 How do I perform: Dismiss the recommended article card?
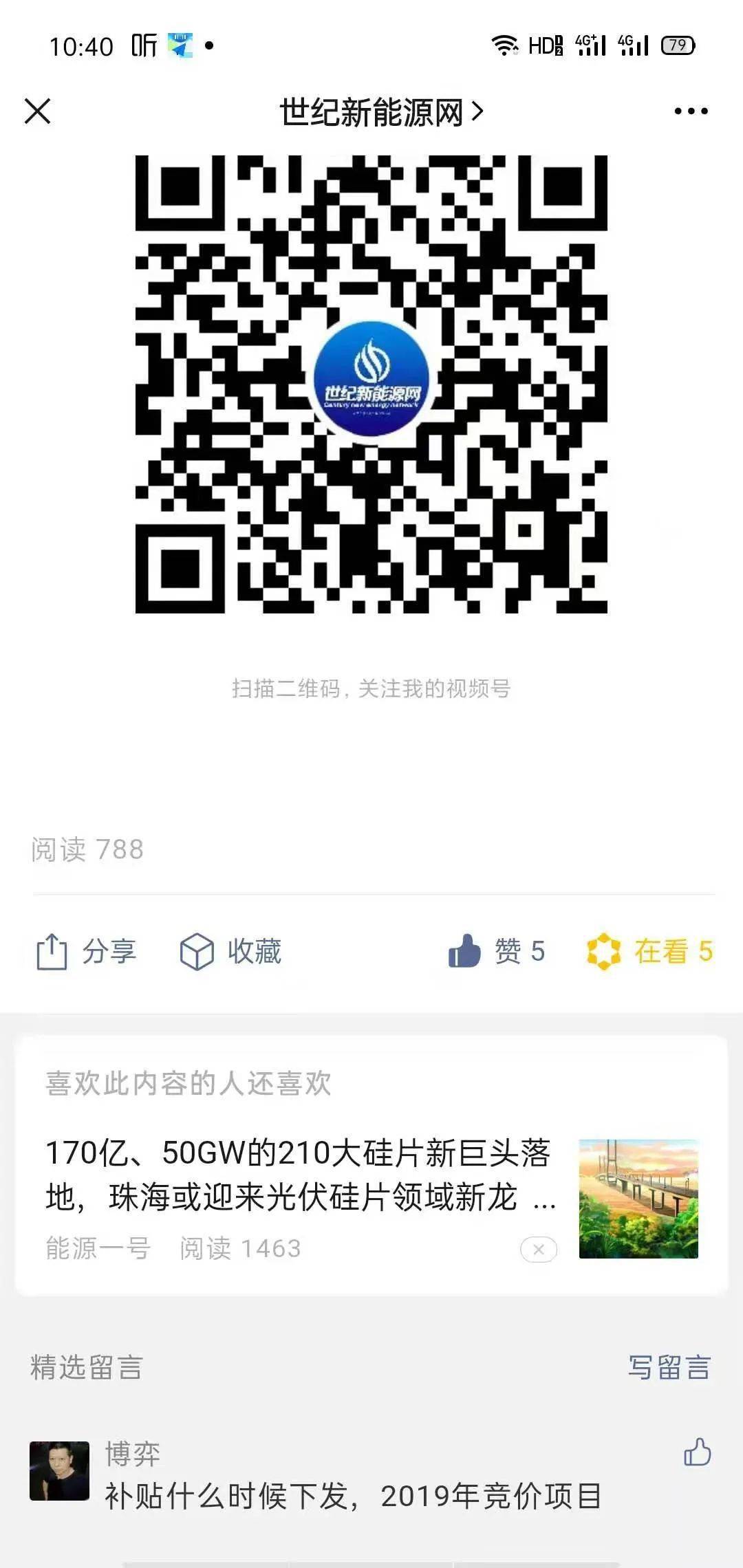[x=539, y=1249]
